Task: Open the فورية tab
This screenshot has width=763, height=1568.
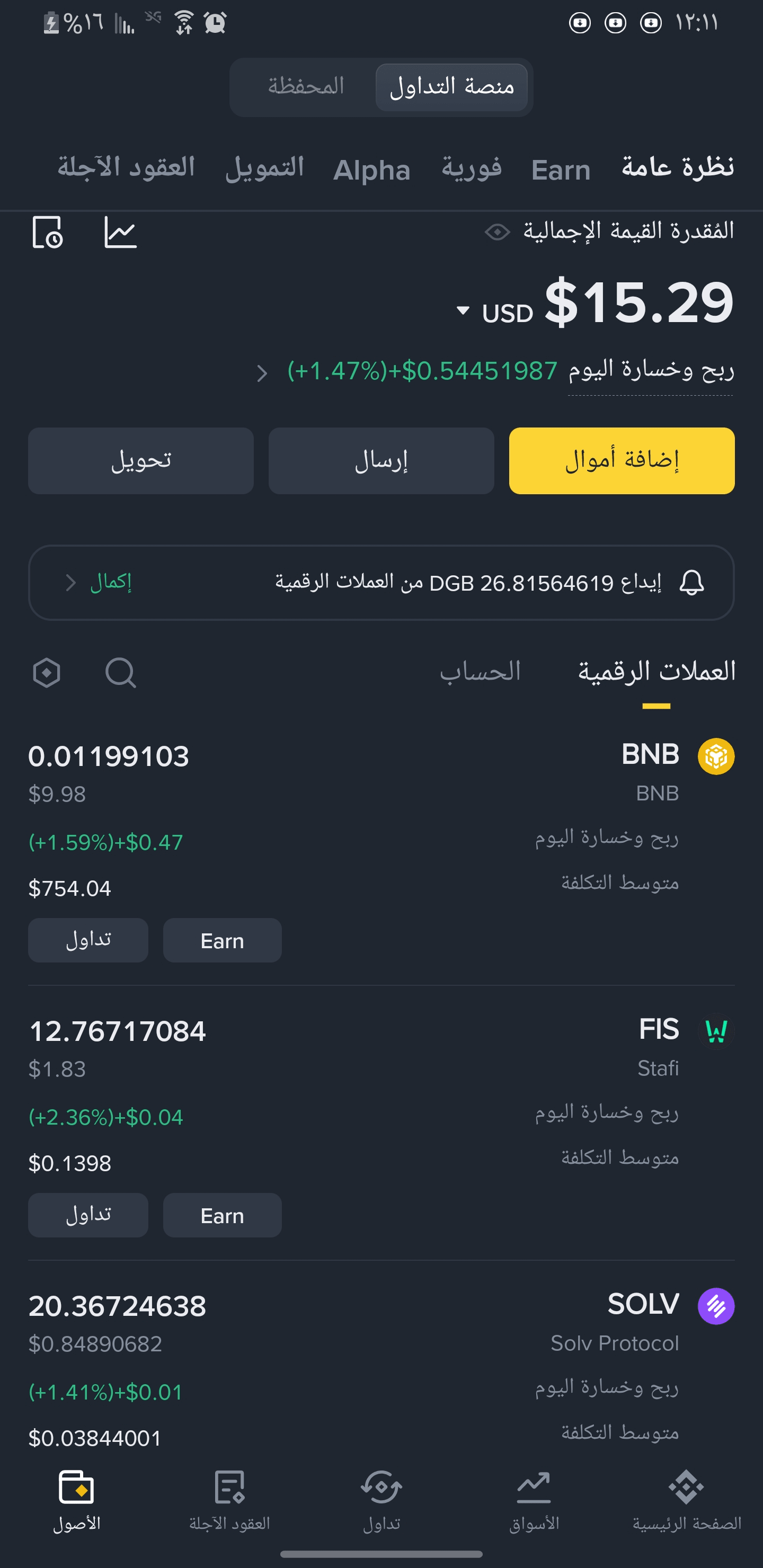Action: click(472, 168)
